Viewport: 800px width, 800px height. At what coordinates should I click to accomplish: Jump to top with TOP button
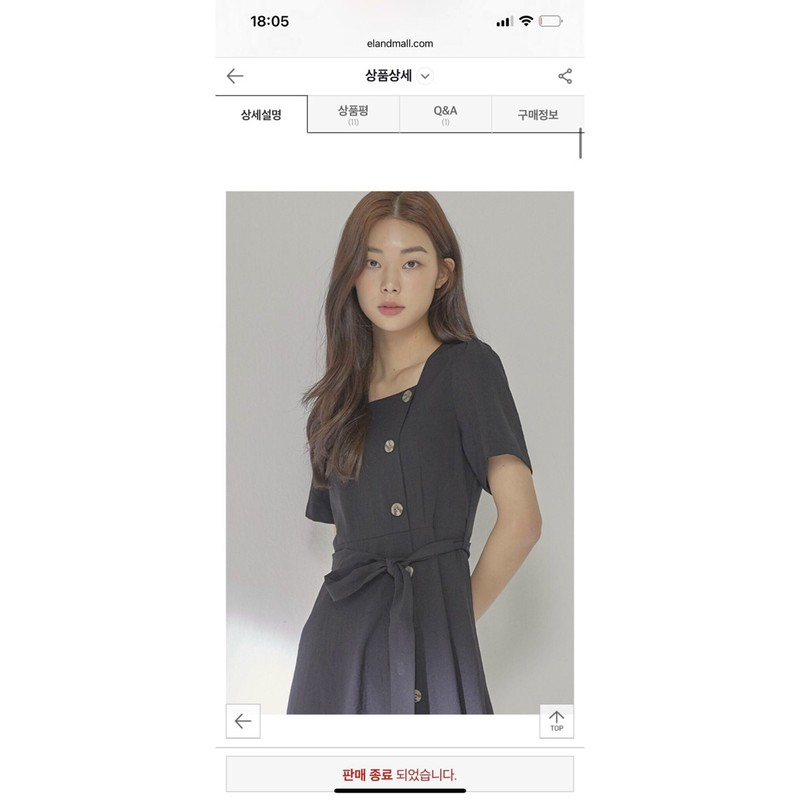(556, 721)
